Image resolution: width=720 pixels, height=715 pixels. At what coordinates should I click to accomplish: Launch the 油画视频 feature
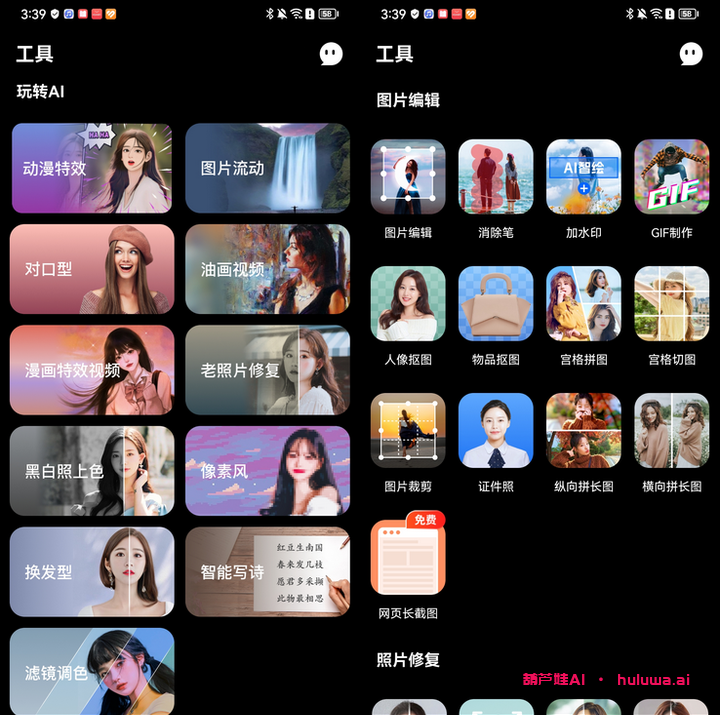267,269
